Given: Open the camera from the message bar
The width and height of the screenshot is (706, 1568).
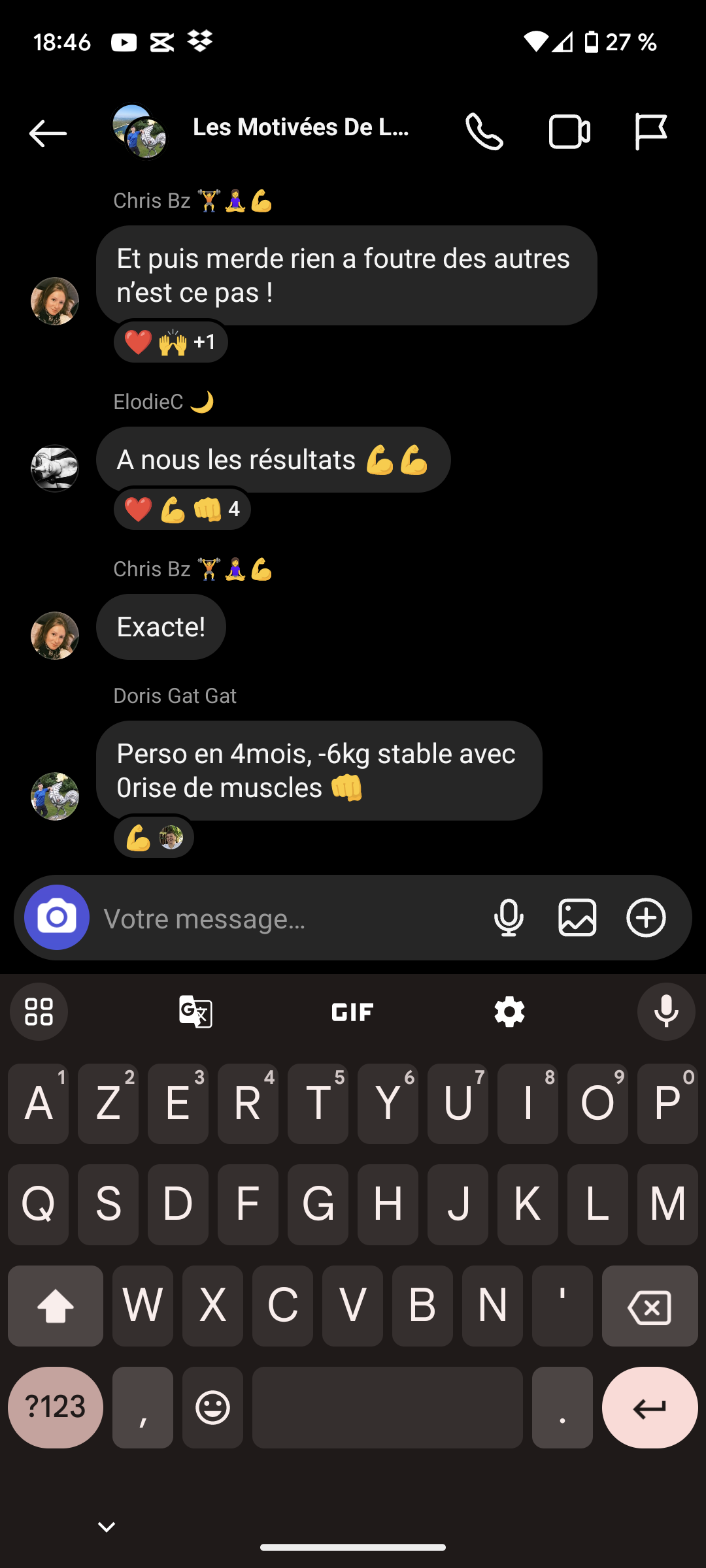Looking at the screenshot, I should [x=57, y=917].
